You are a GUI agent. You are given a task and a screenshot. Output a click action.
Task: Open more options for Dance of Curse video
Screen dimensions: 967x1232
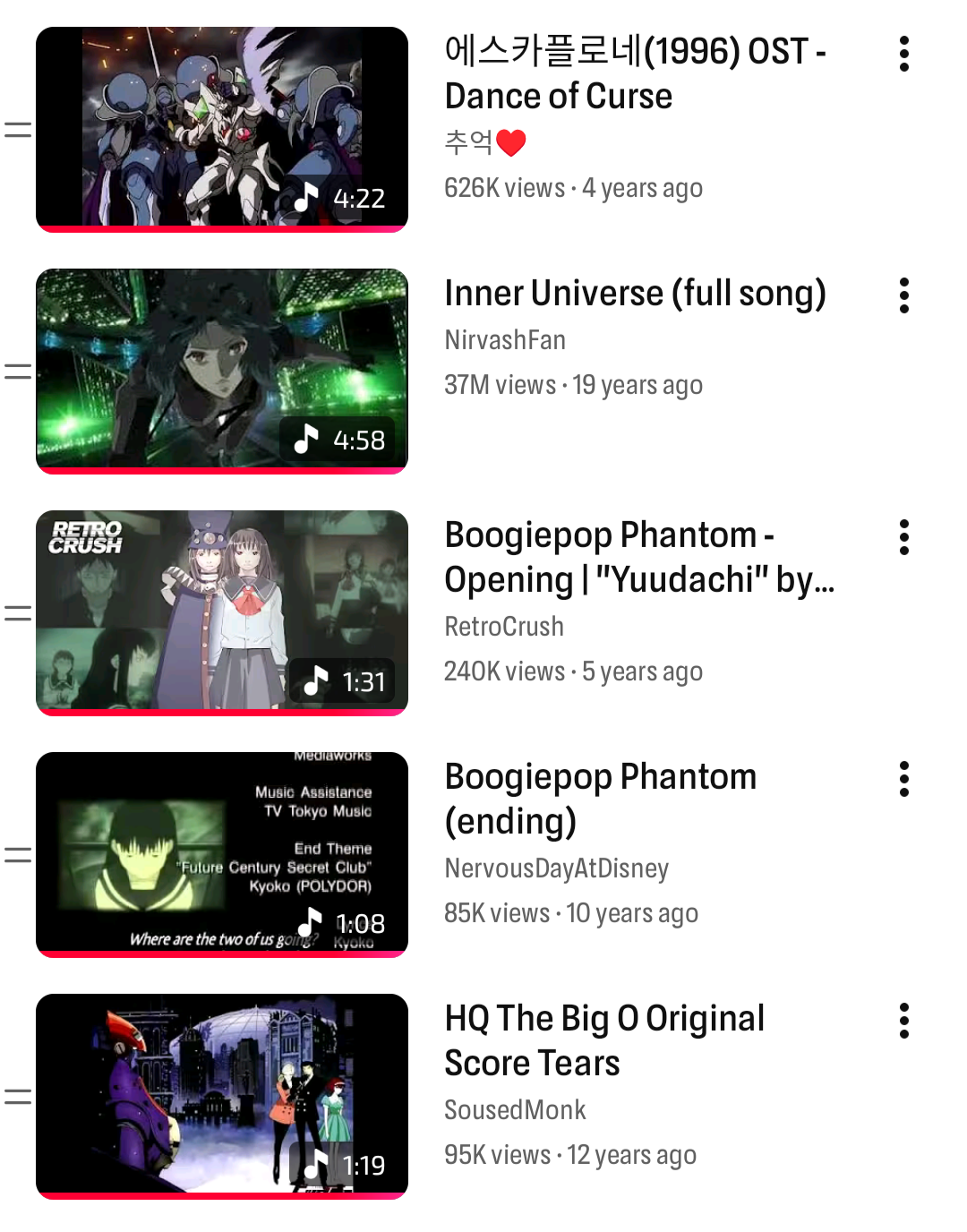tap(904, 54)
